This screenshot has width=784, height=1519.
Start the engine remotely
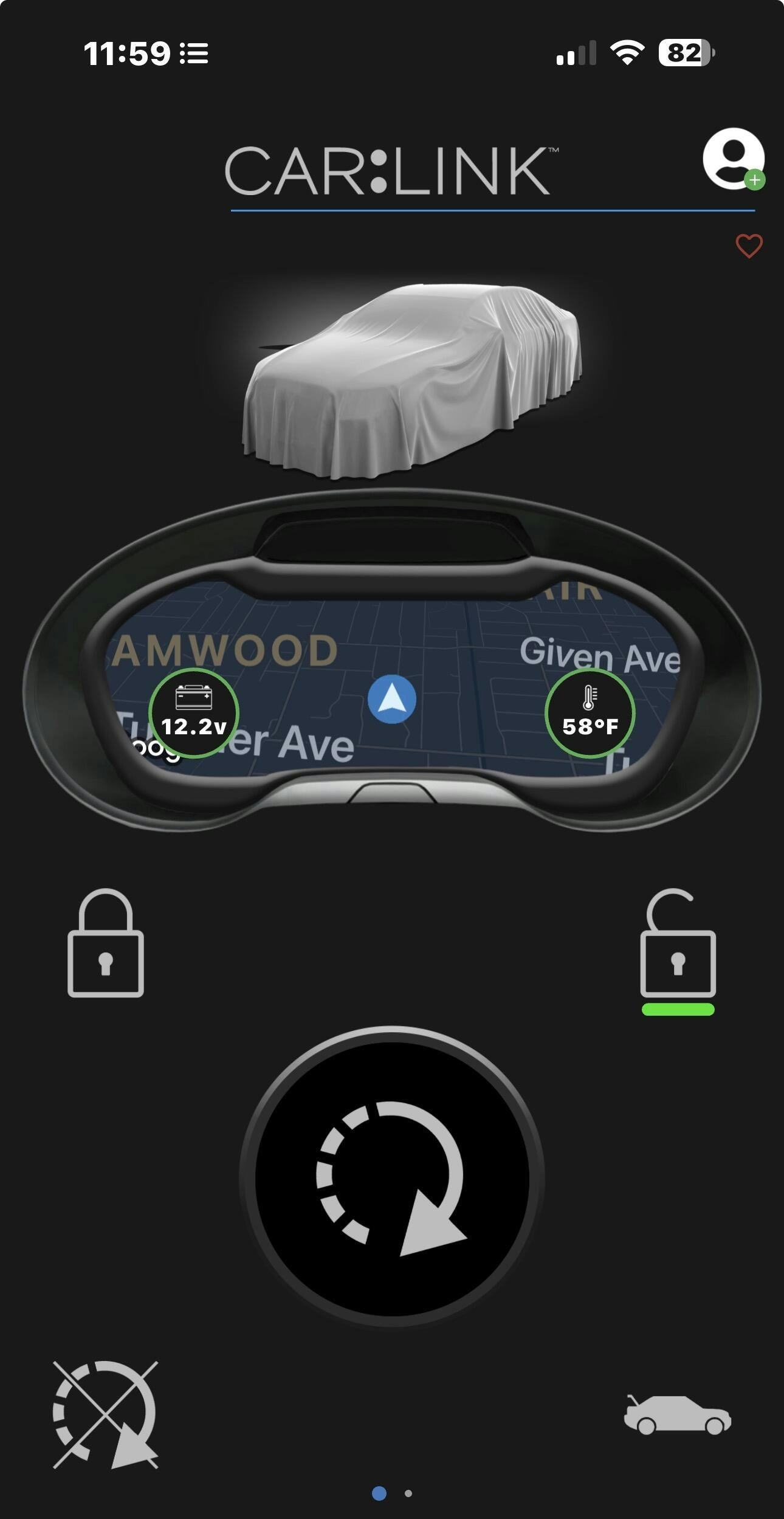(x=391, y=1177)
